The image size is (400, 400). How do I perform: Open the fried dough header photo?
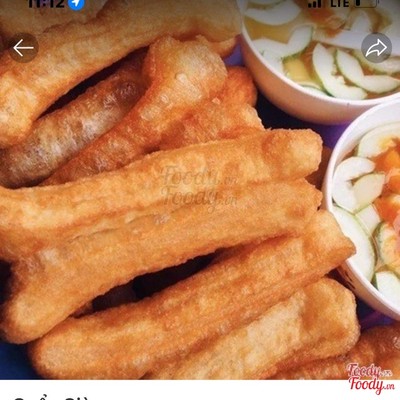pyautogui.click(x=200, y=190)
